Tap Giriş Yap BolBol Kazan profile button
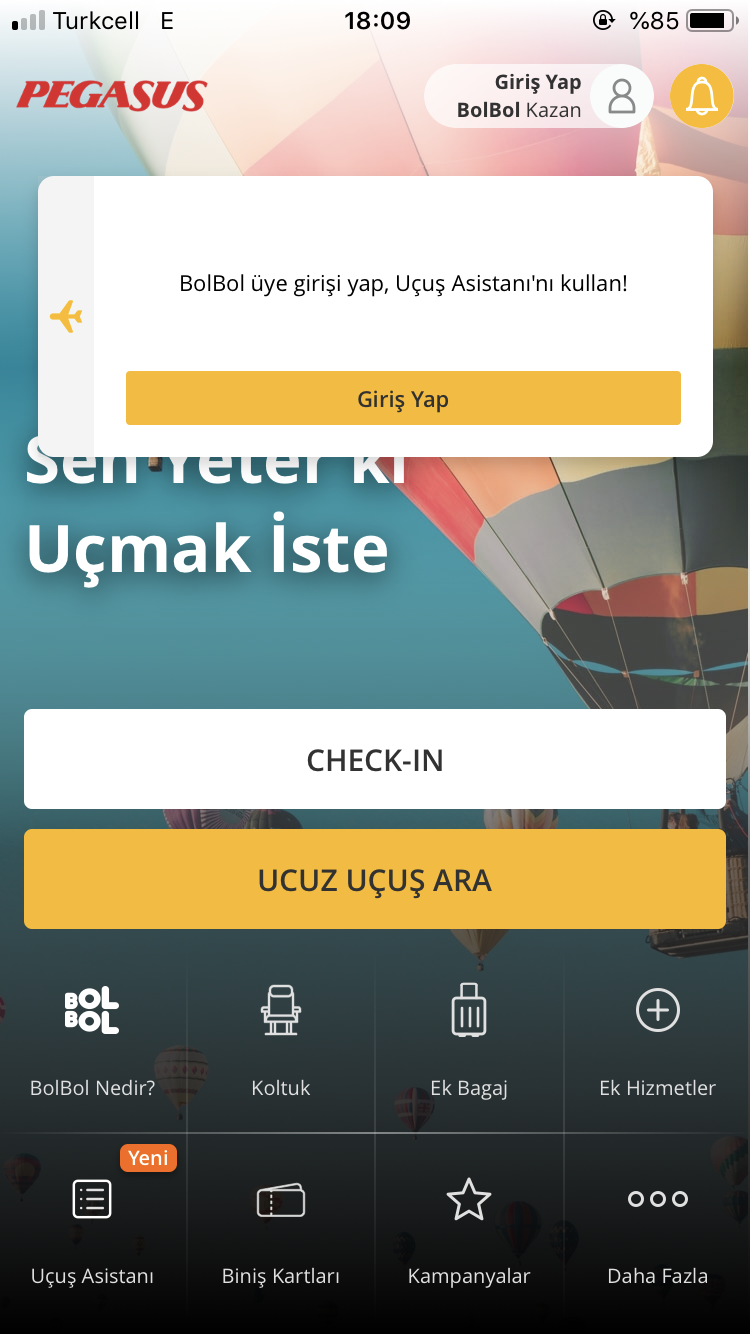Viewport: 750px width, 1334px height. (539, 96)
